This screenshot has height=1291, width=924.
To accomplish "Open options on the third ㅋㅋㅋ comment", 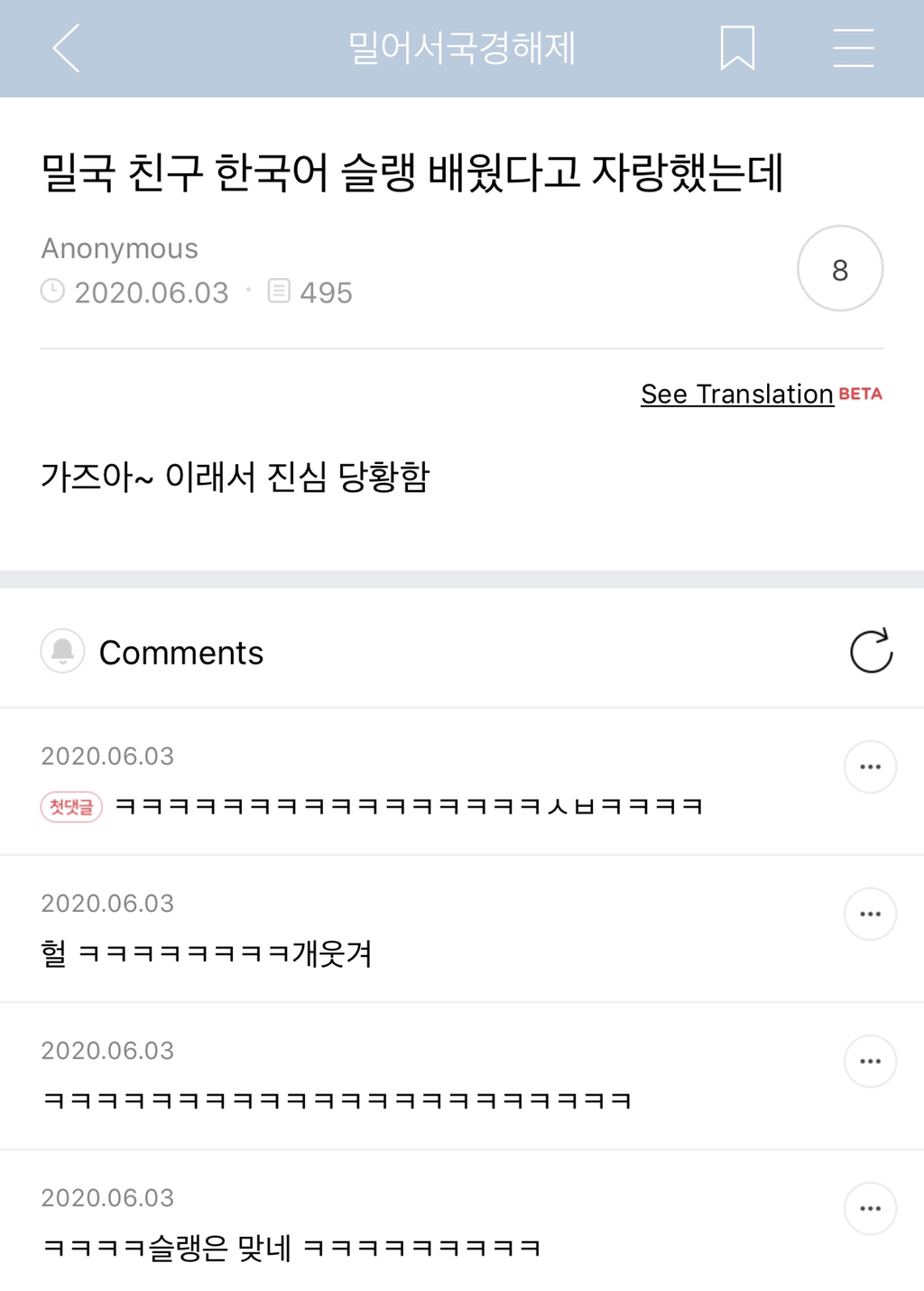I will [869, 1061].
